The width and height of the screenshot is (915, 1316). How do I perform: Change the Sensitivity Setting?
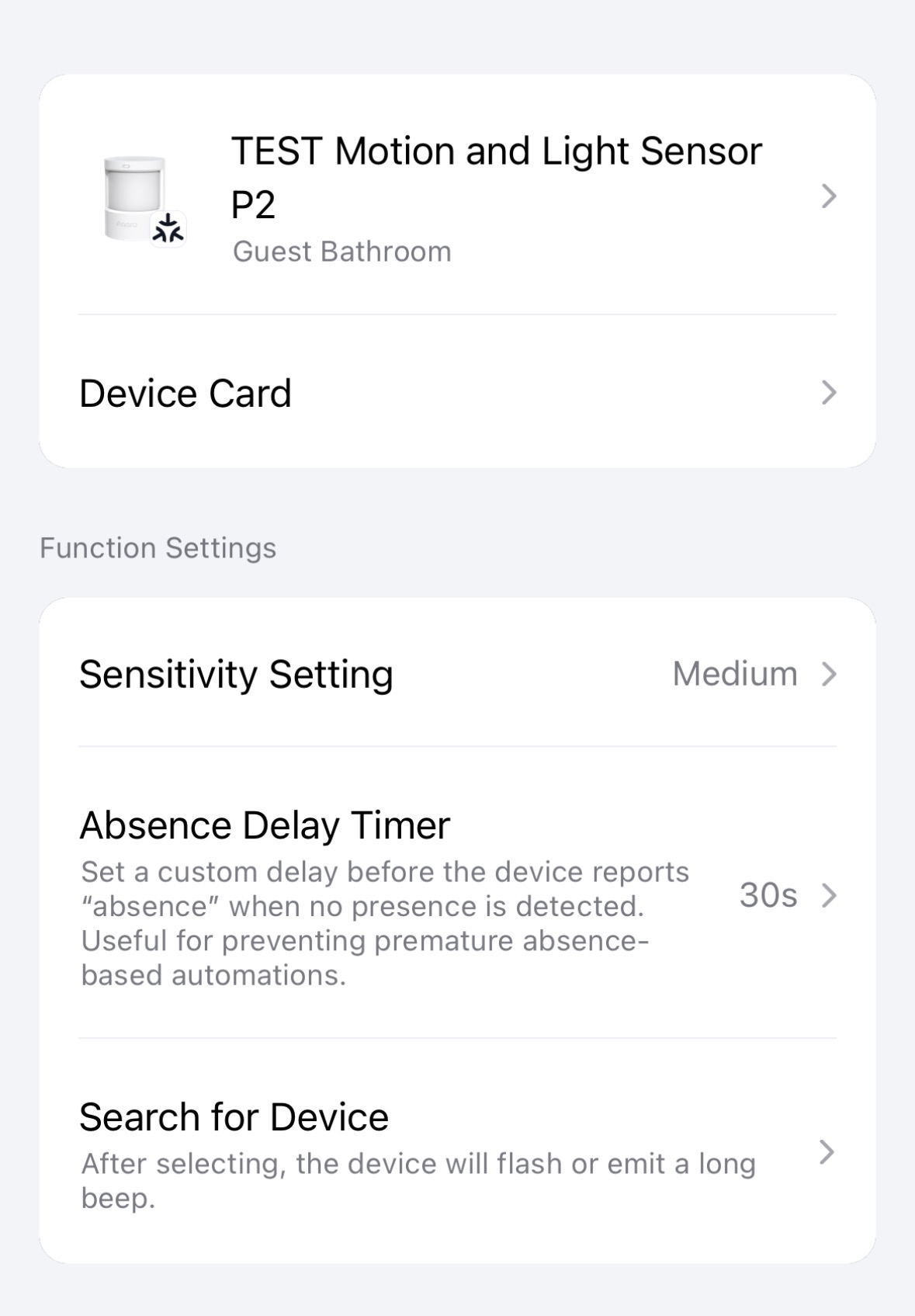pyautogui.click(x=457, y=674)
